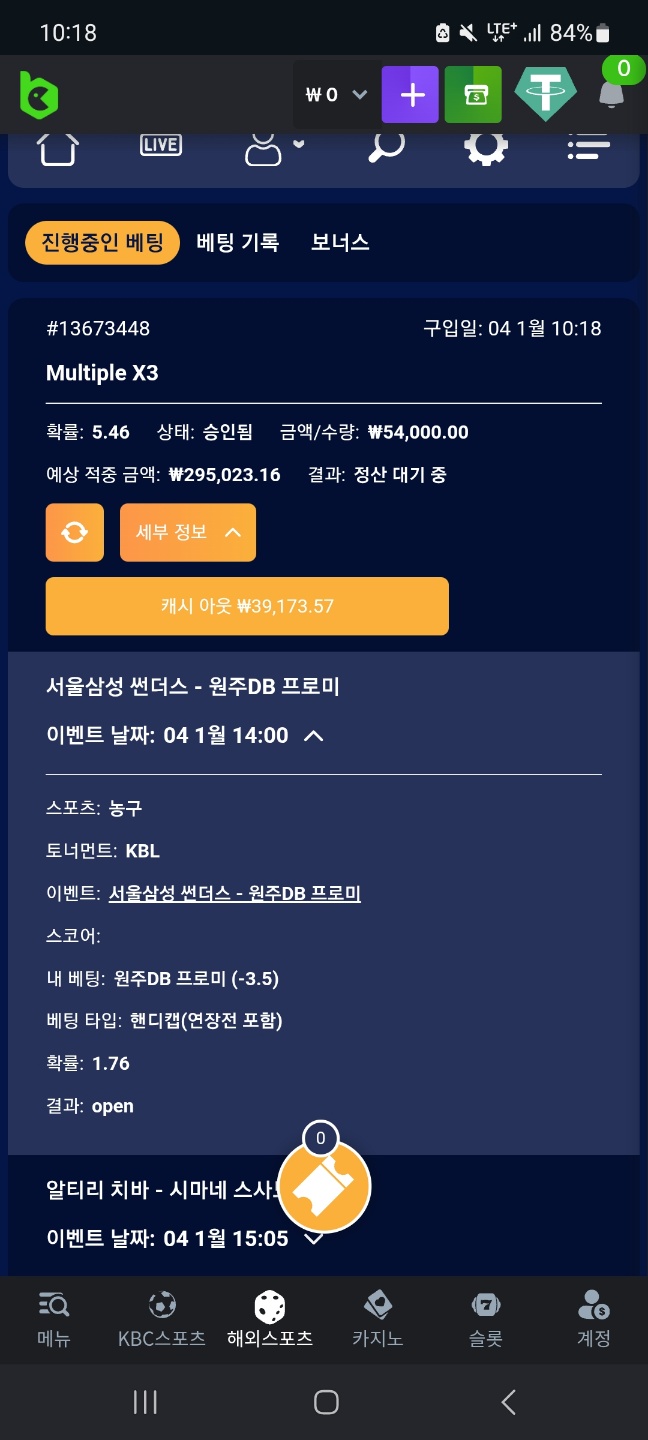
Task: Open the ₩0 balance currency dropdown
Action: 336,95
